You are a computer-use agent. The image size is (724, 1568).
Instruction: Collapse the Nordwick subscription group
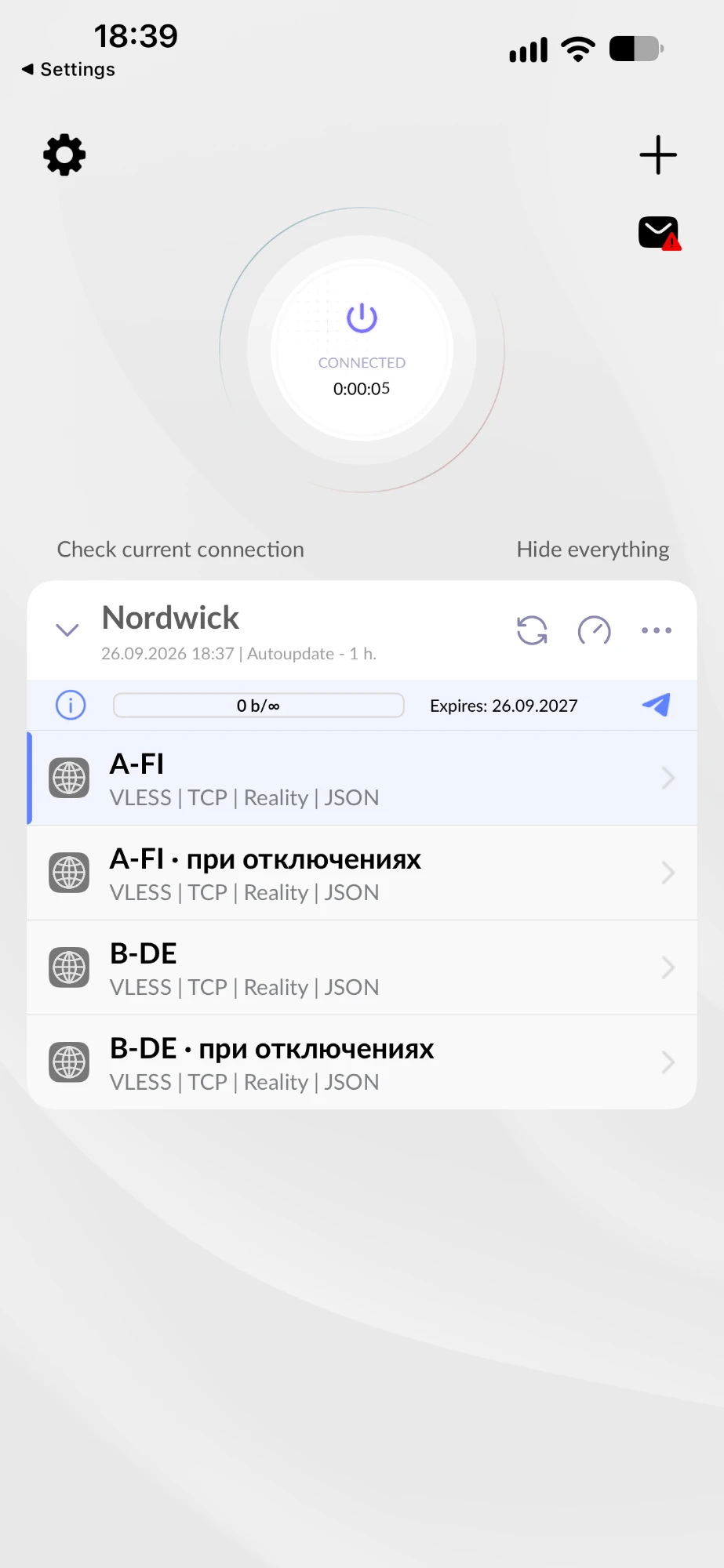67,630
